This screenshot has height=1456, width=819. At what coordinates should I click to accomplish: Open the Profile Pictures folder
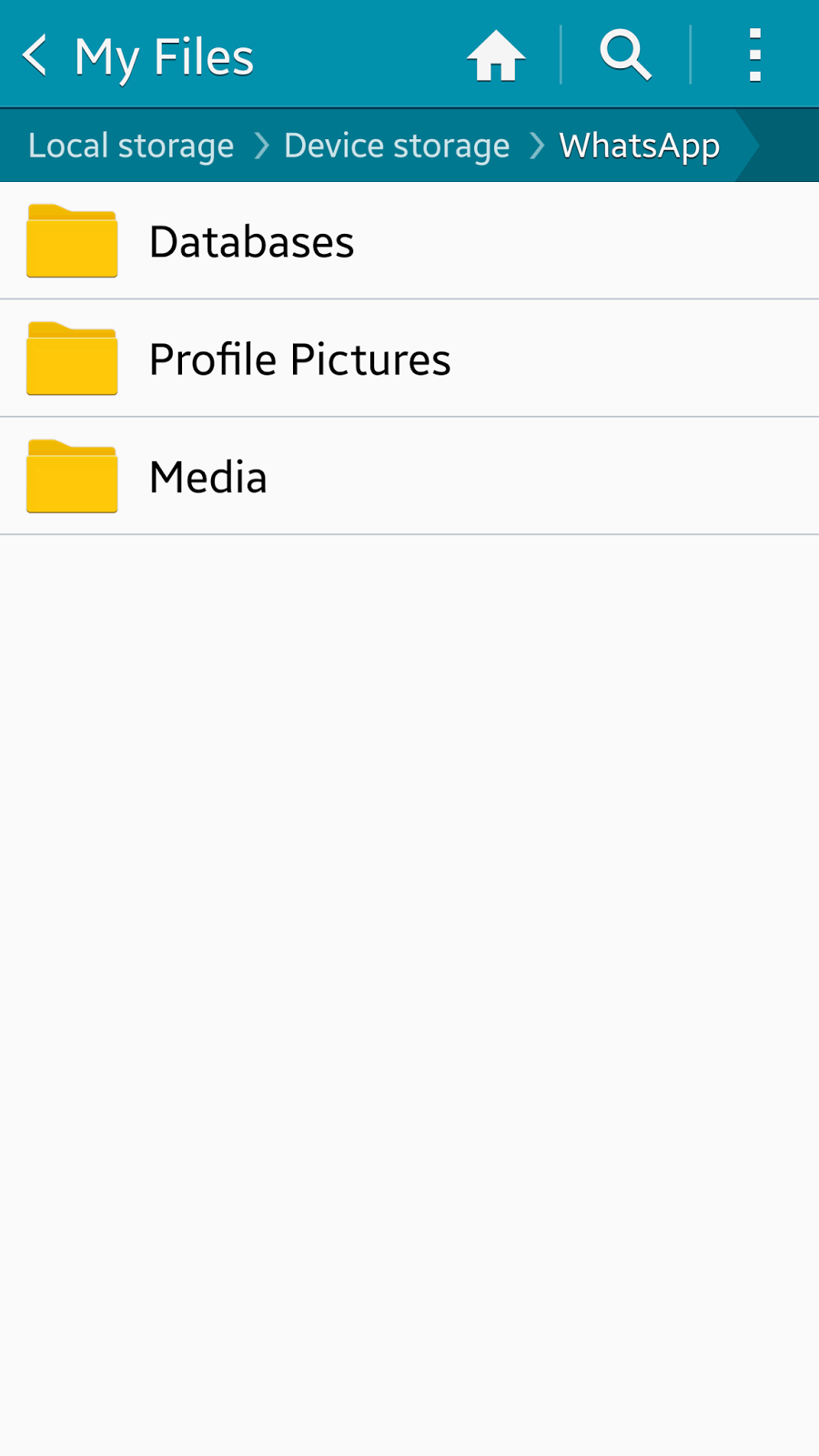coord(299,359)
